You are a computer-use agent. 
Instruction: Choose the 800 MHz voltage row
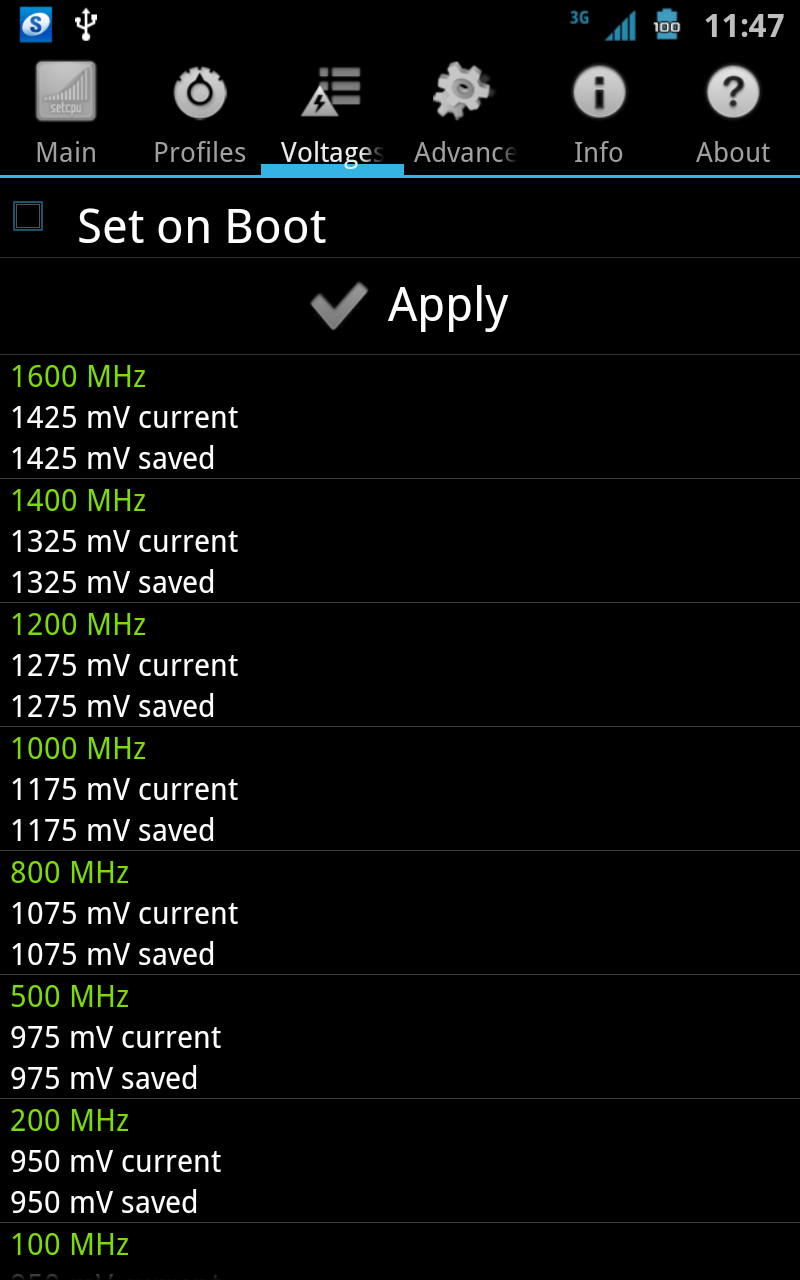coord(400,913)
